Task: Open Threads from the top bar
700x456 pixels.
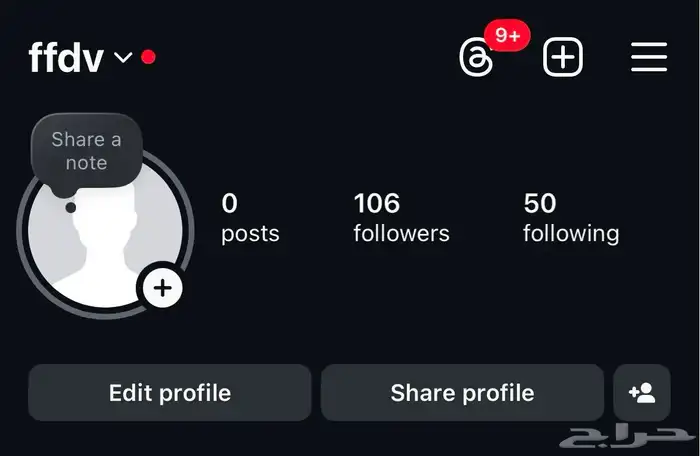Action: tap(475, 58)
